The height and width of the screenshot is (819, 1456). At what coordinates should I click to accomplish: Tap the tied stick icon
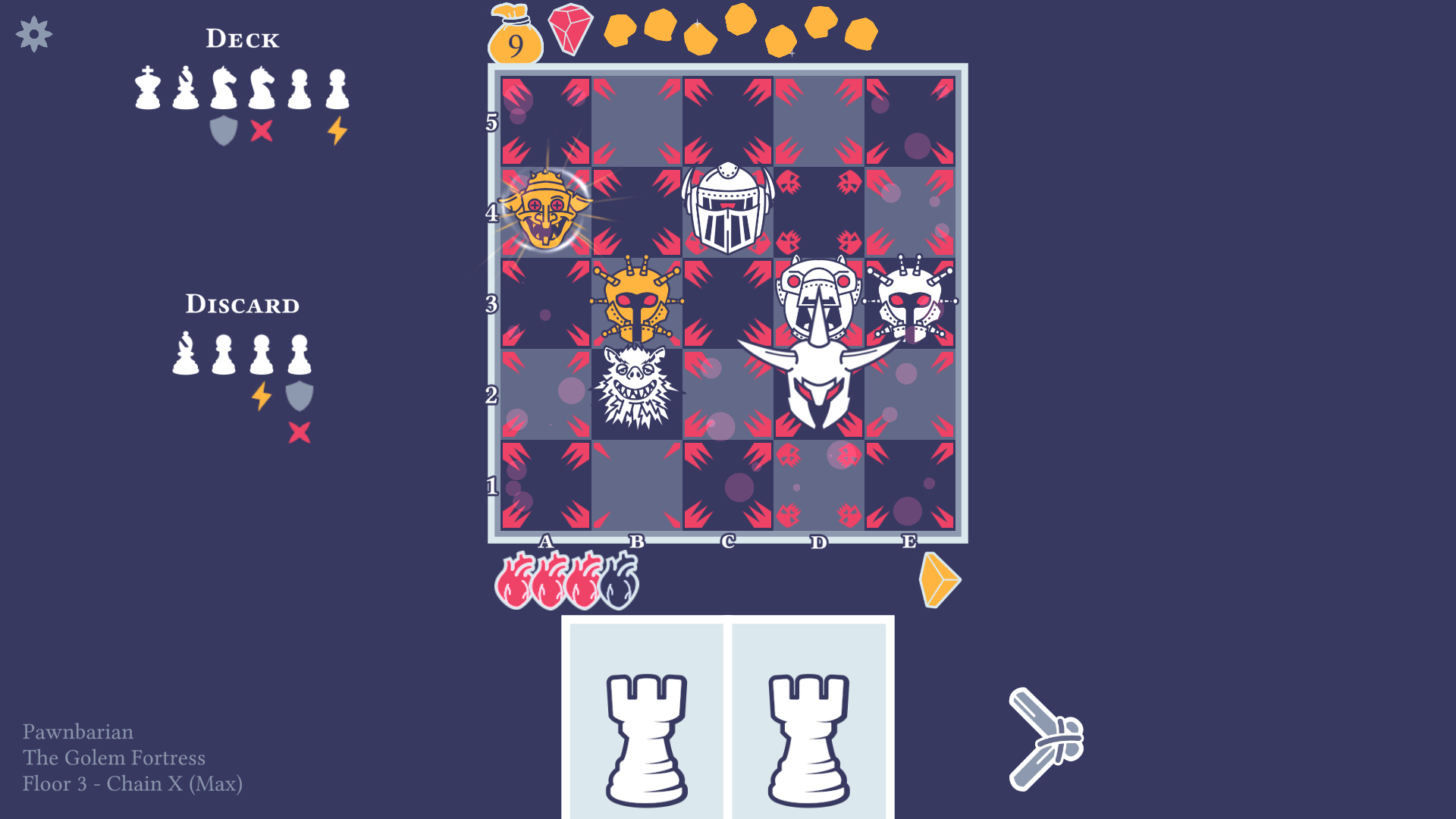[1045, 739]
